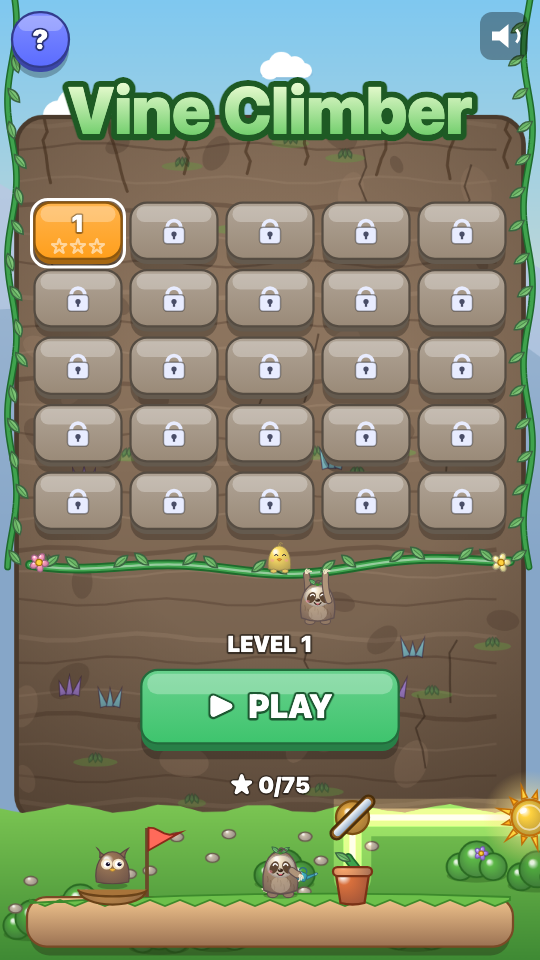Open the help question mark button
The width and height of the screenshot is (540, 960).
[40, 40]
